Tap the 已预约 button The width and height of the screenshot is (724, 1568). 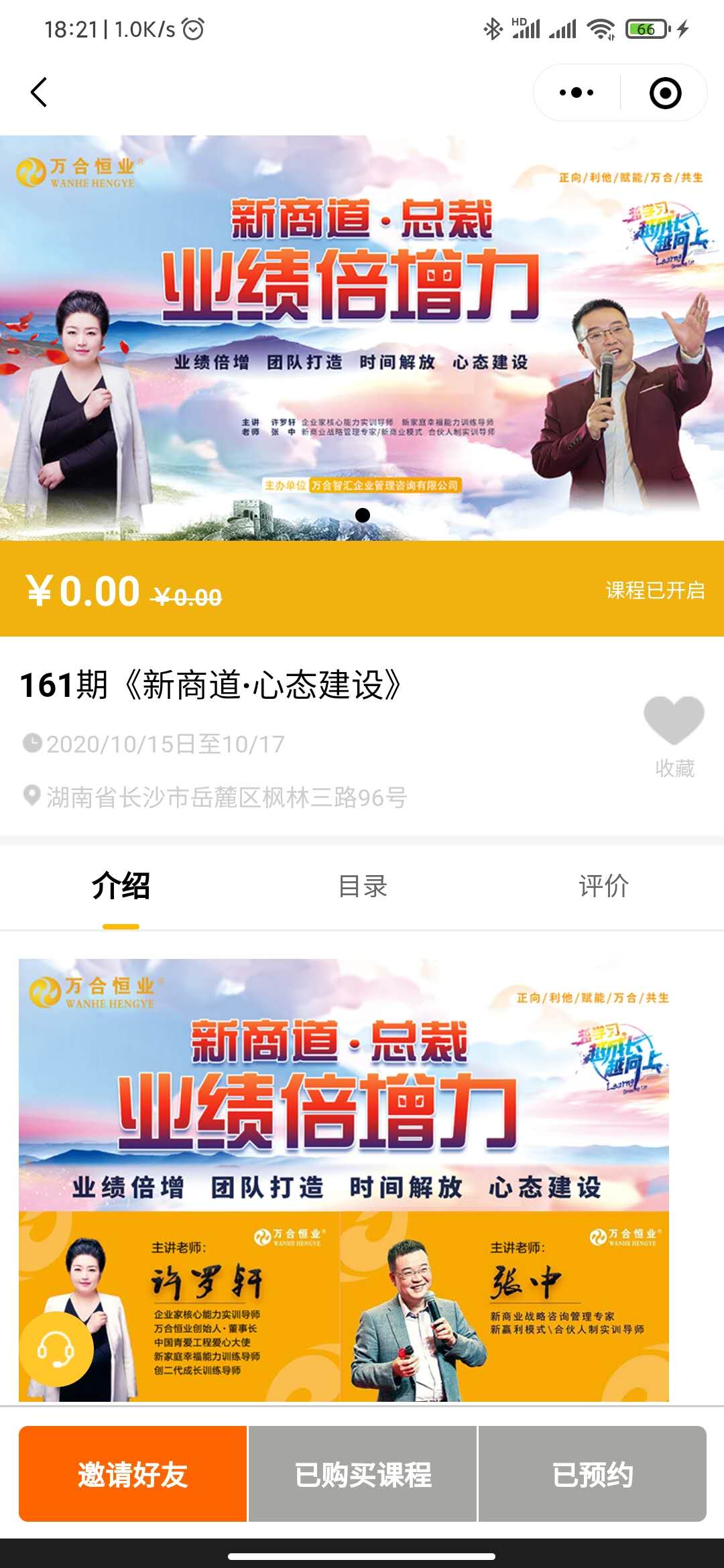(x=593, y=1474)
